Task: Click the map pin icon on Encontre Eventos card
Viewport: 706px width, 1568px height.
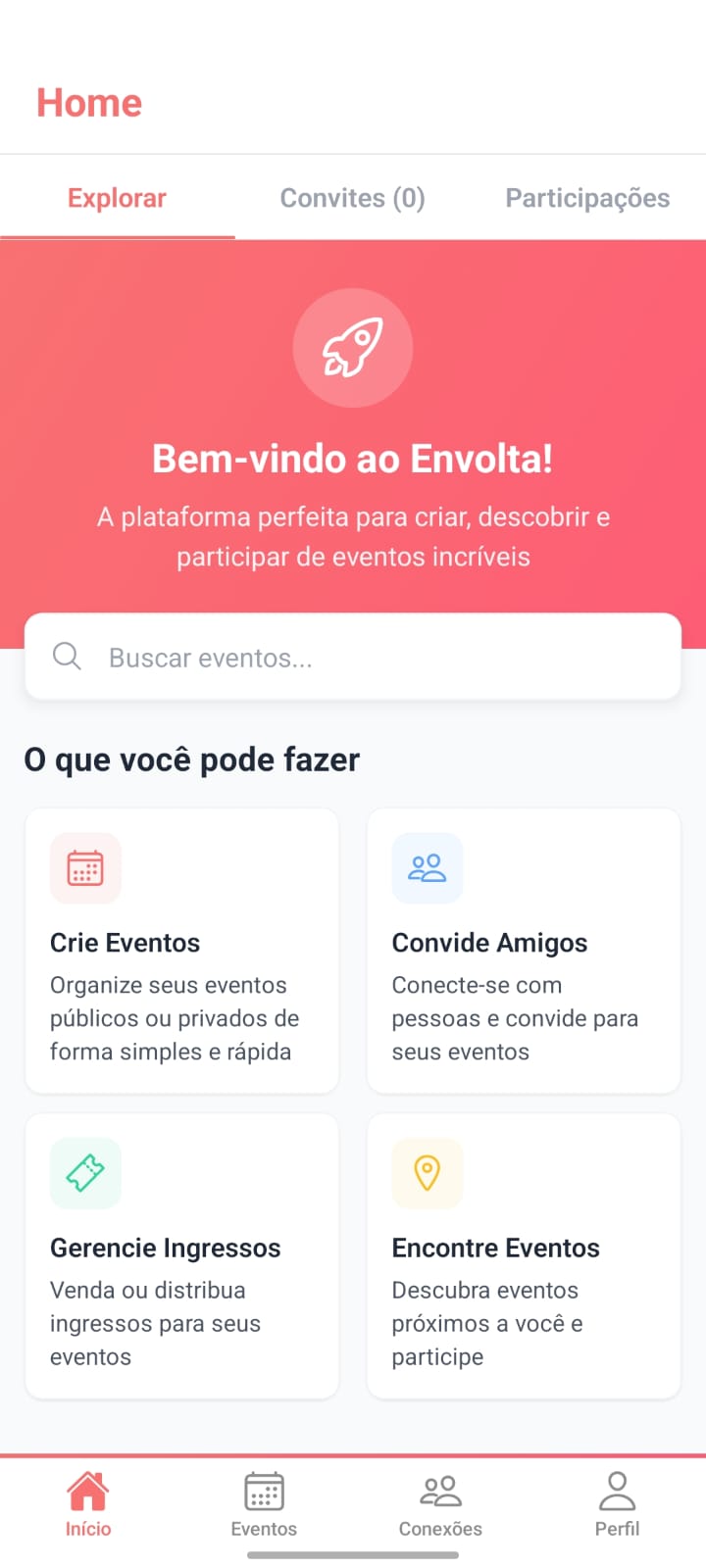Action: pyautogui.click(x=427, y=1173)
